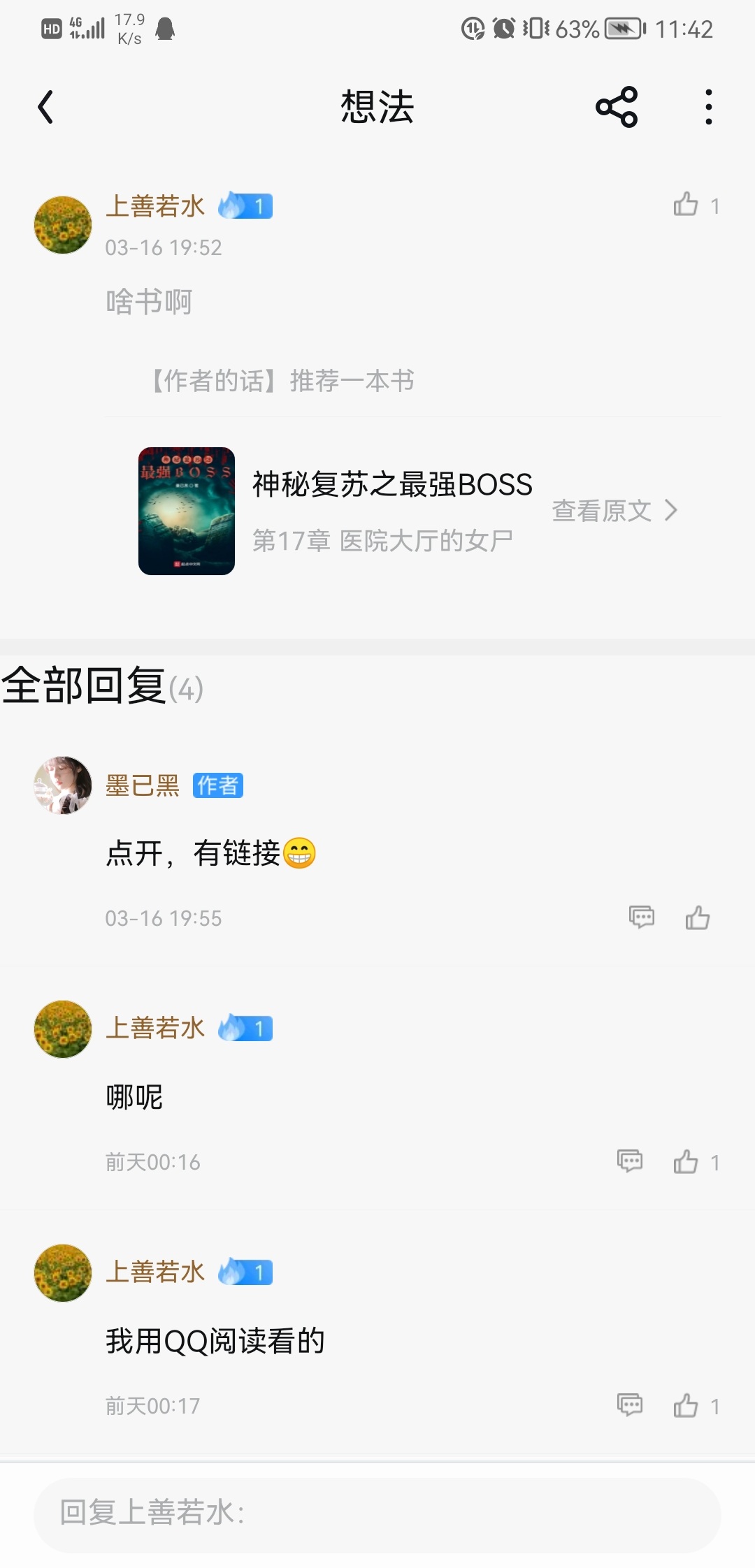Image resolution: width=755 pixels, height=1568 pixels.
Task: Open the three-dot overflow menu
Action: coord(709,107)
